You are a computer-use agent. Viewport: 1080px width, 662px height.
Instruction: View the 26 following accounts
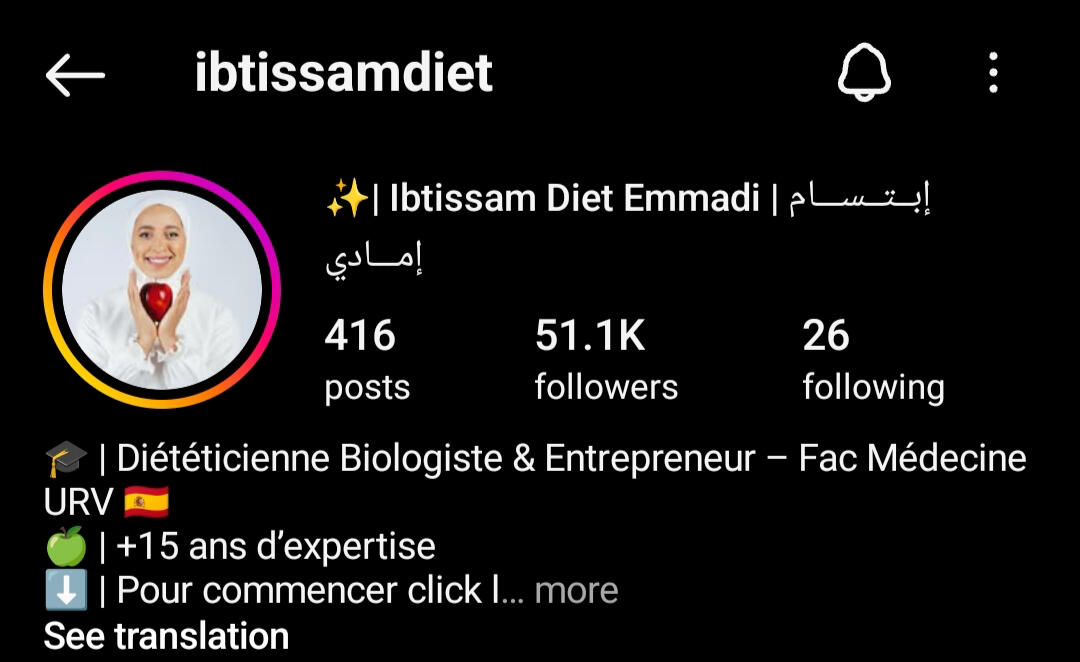(872, 360)
